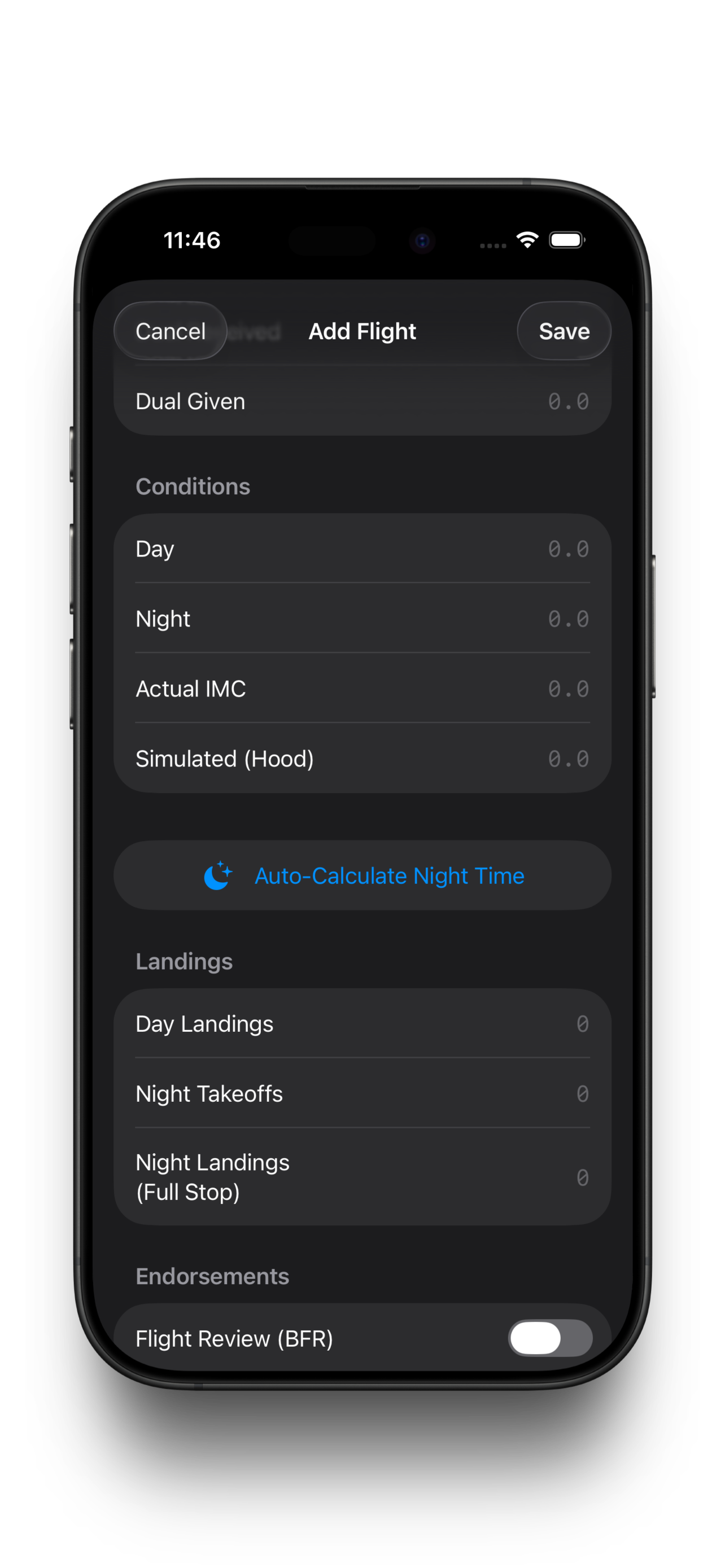
Task: Tap Auto-Calculate Night Time
Action: tap(363, 875)
